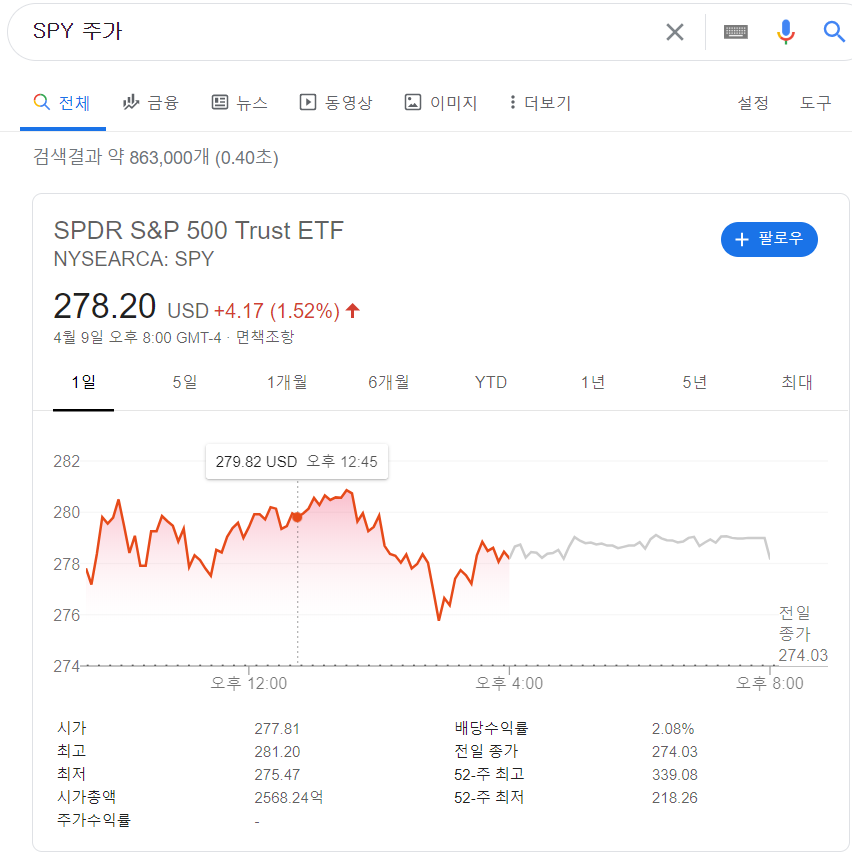Viewport: 852px width, 857px height.
Task: Open the on-screen keyboard icon
Action: (x=736, y=31)
